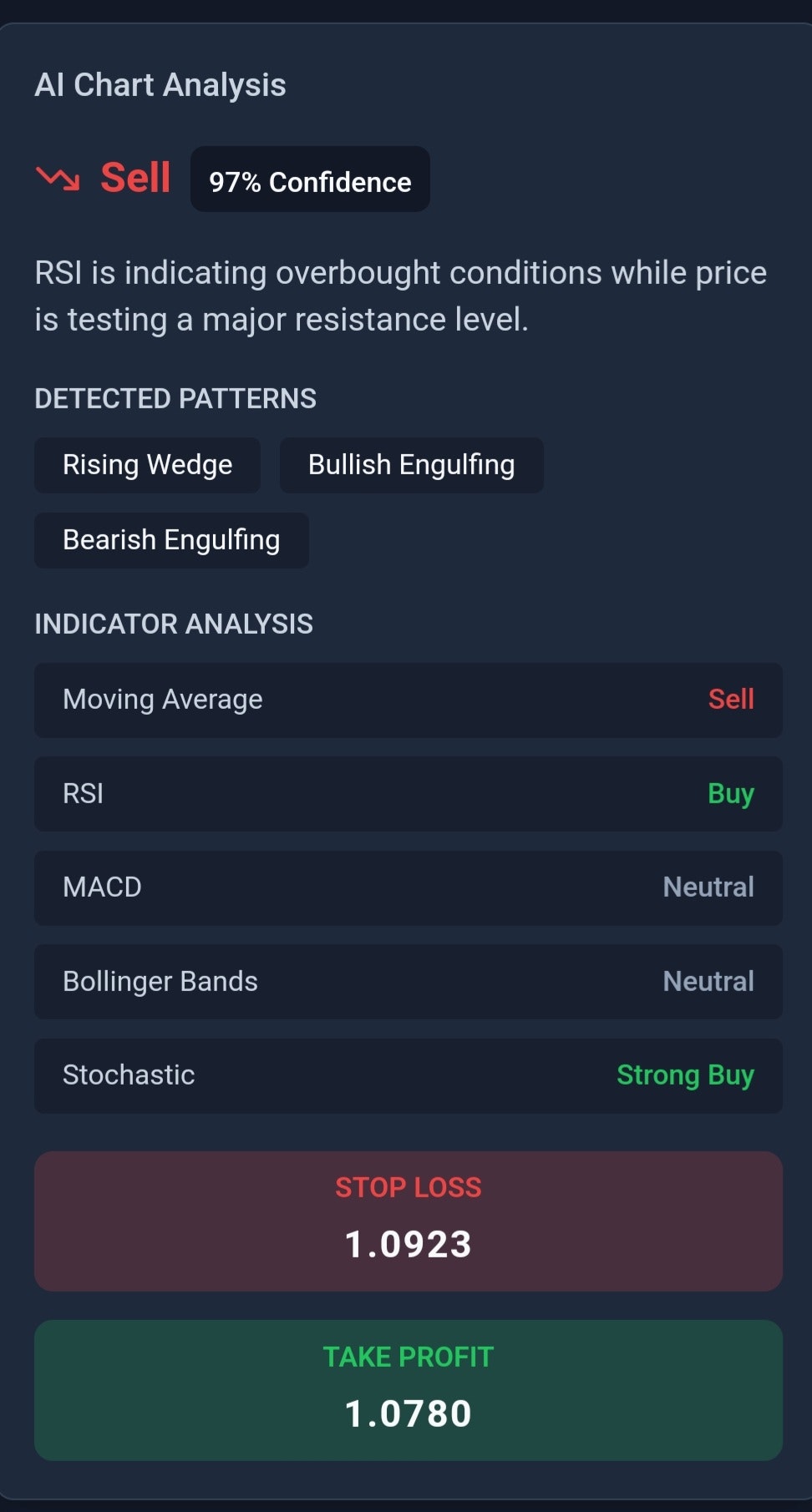
Task: Select the Bullish Engulfing pattern chip
Action: [411, 465]
